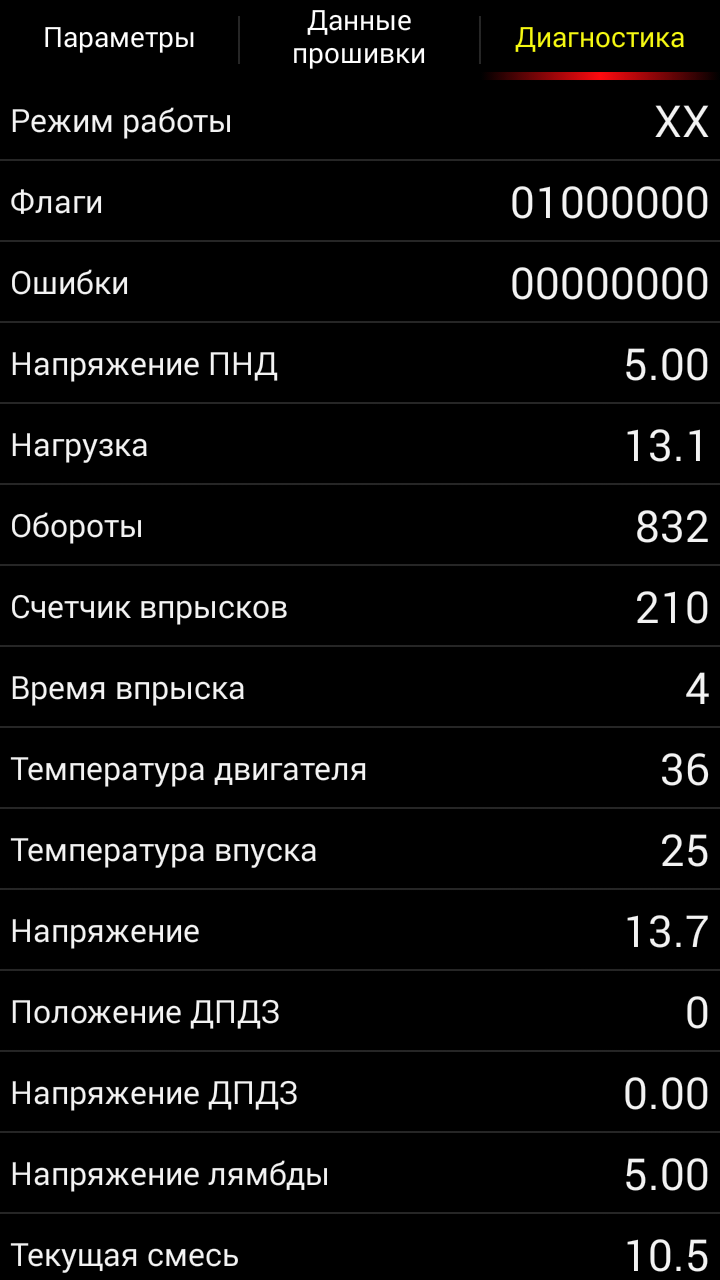Viewport: 720px width, 1280px height.
Task: Switch to the Параметры tab
Action: (119, 39)
